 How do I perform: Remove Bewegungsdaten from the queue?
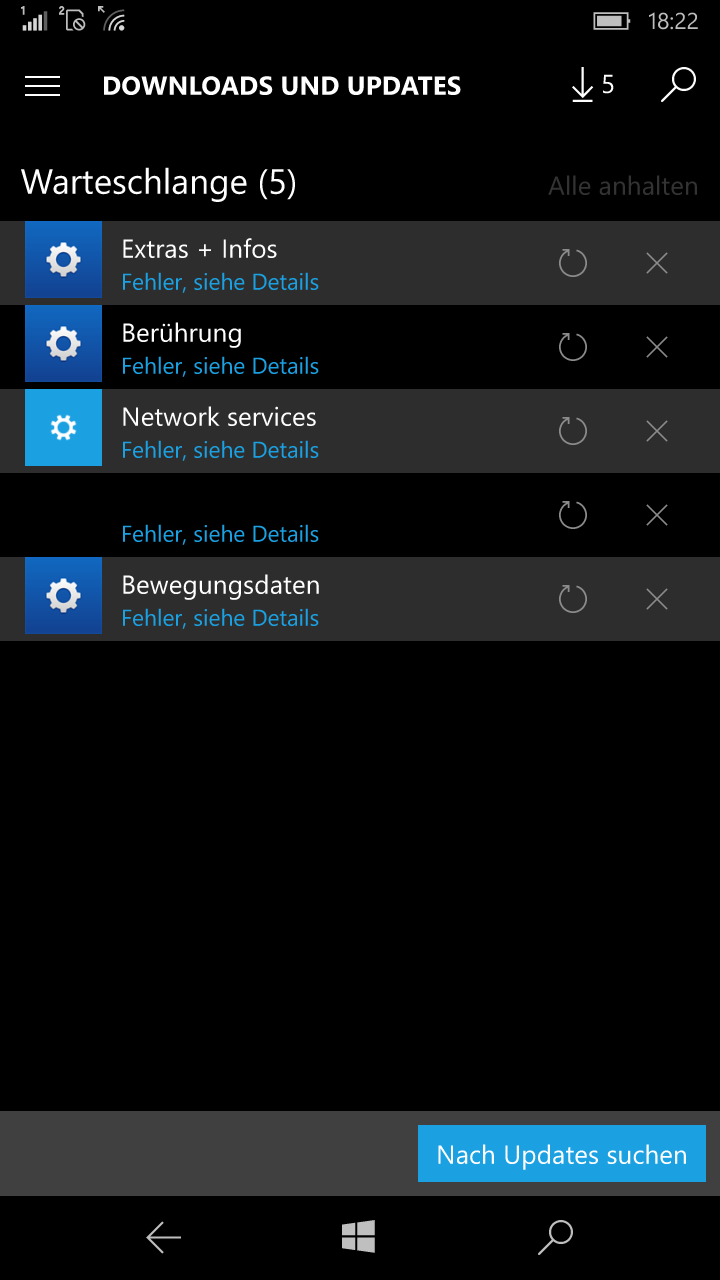coord(657,599)
